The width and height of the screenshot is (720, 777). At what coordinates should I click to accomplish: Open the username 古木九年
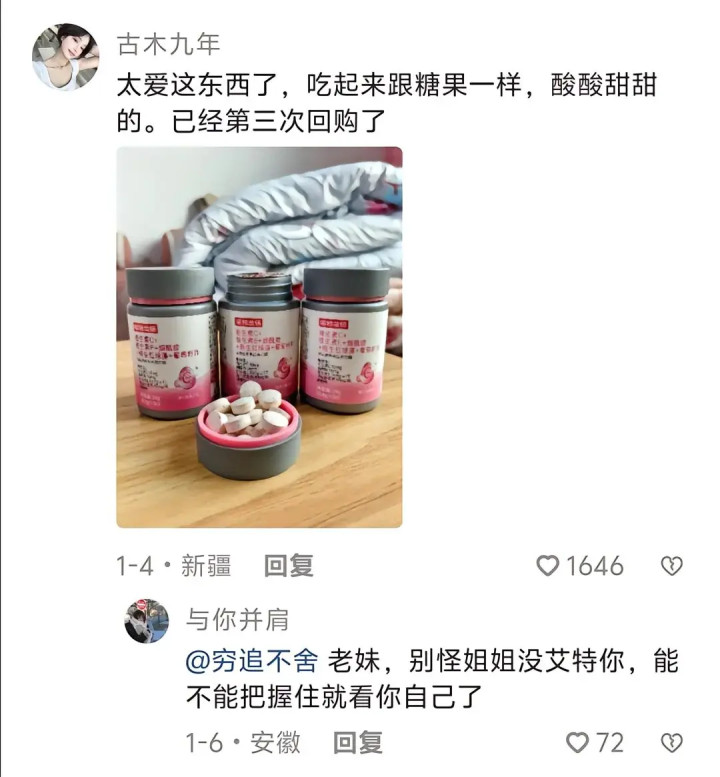point(169,45)
